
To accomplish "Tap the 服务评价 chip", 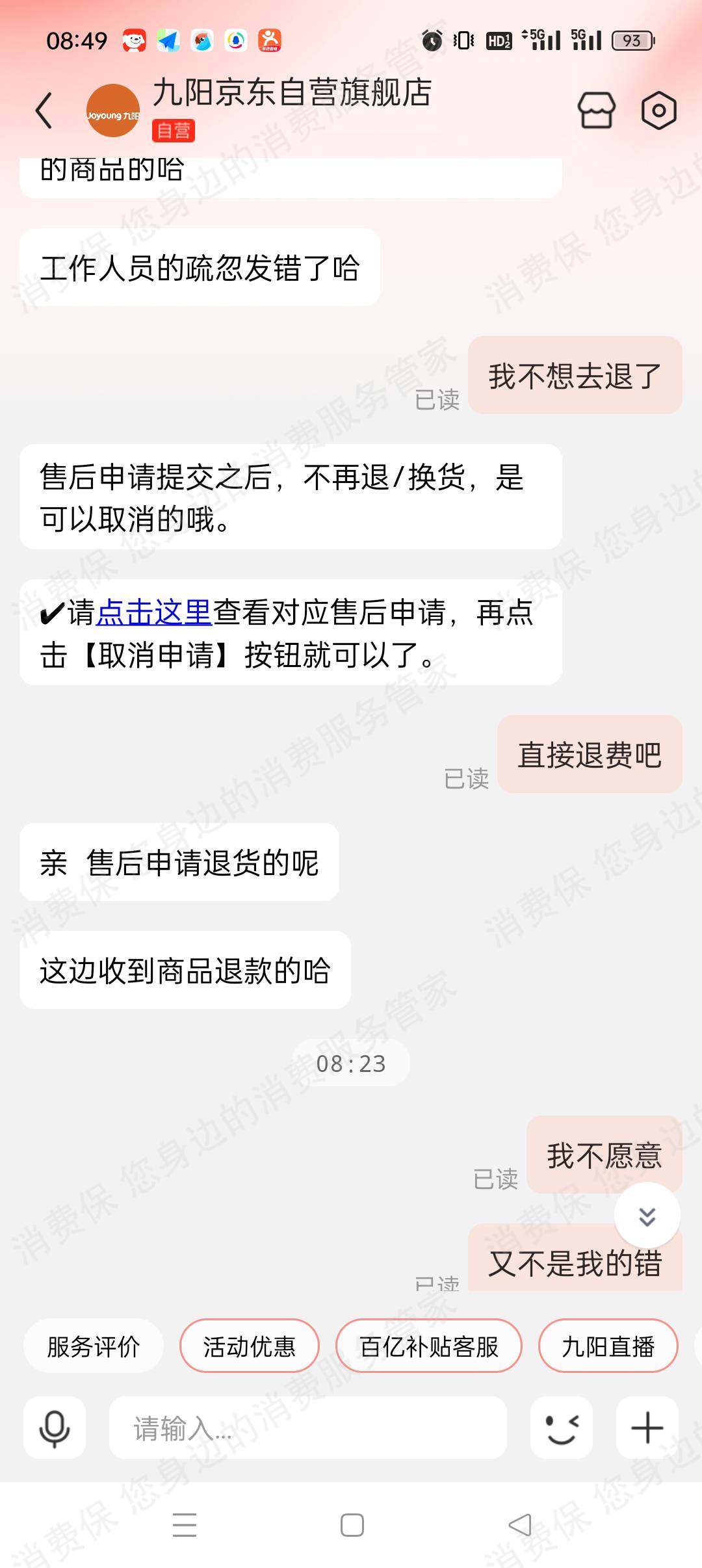I will (x=93, y=1346).
